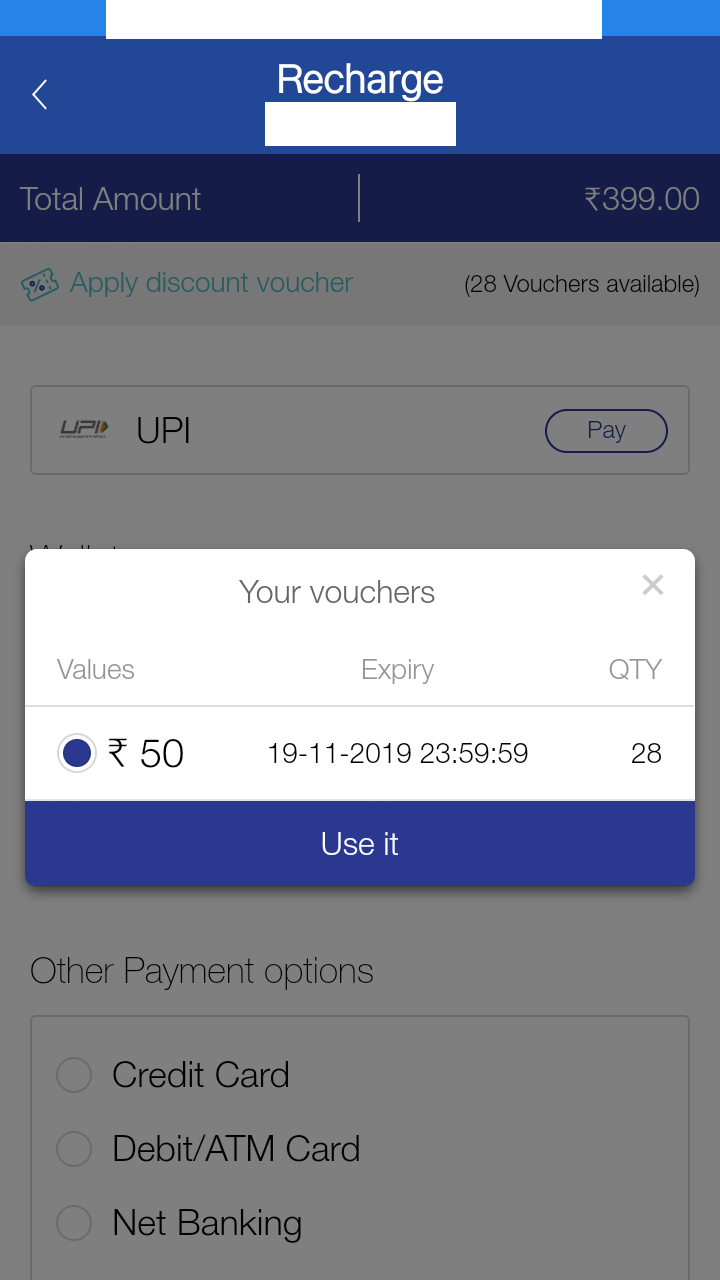Choose Debit/ATM Card payment option

pyautogui.click(x=75, y=1149)
